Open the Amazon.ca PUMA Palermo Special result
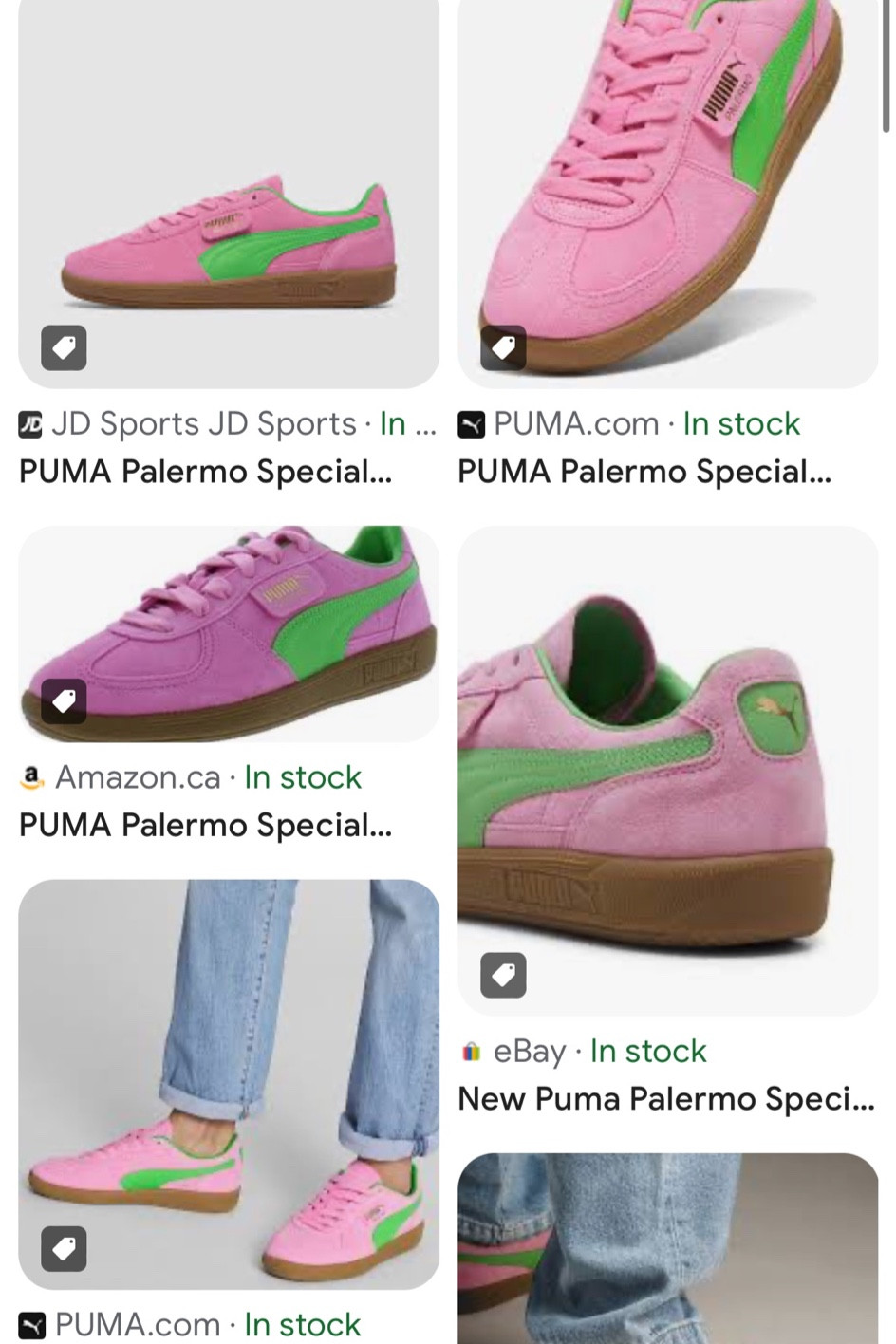This screenshot has width=896, height=1344. coord(228,633)
